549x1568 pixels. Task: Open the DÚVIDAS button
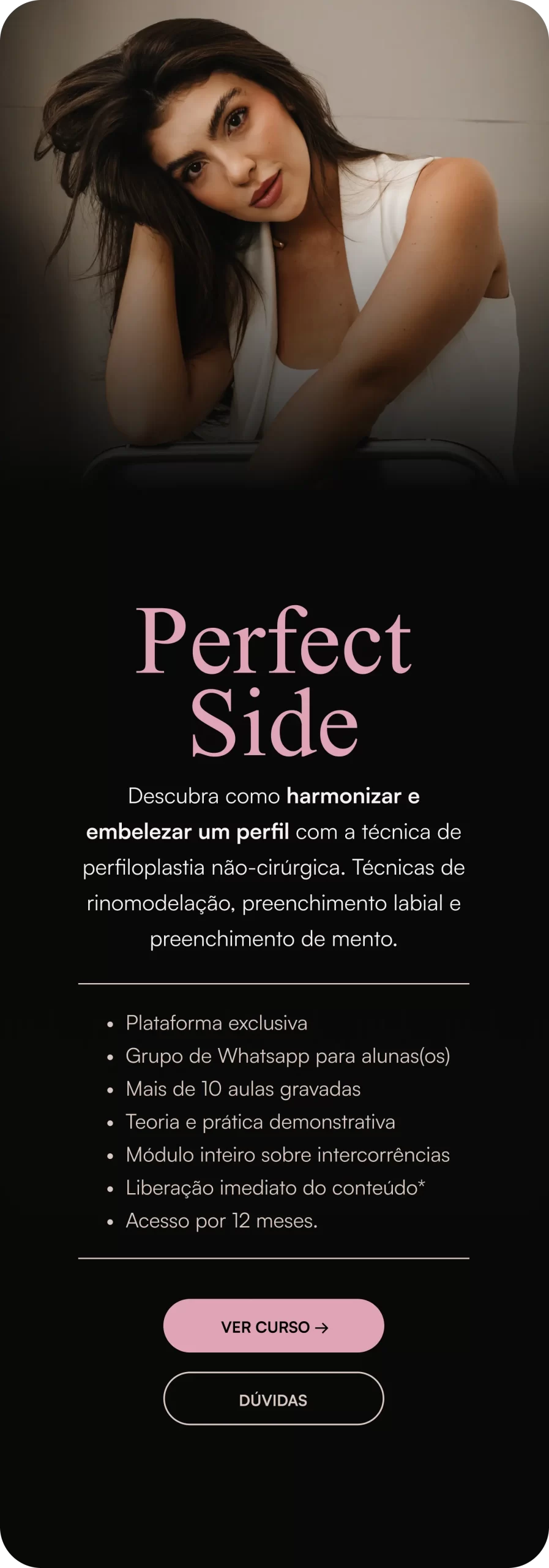pos(274,1400)
